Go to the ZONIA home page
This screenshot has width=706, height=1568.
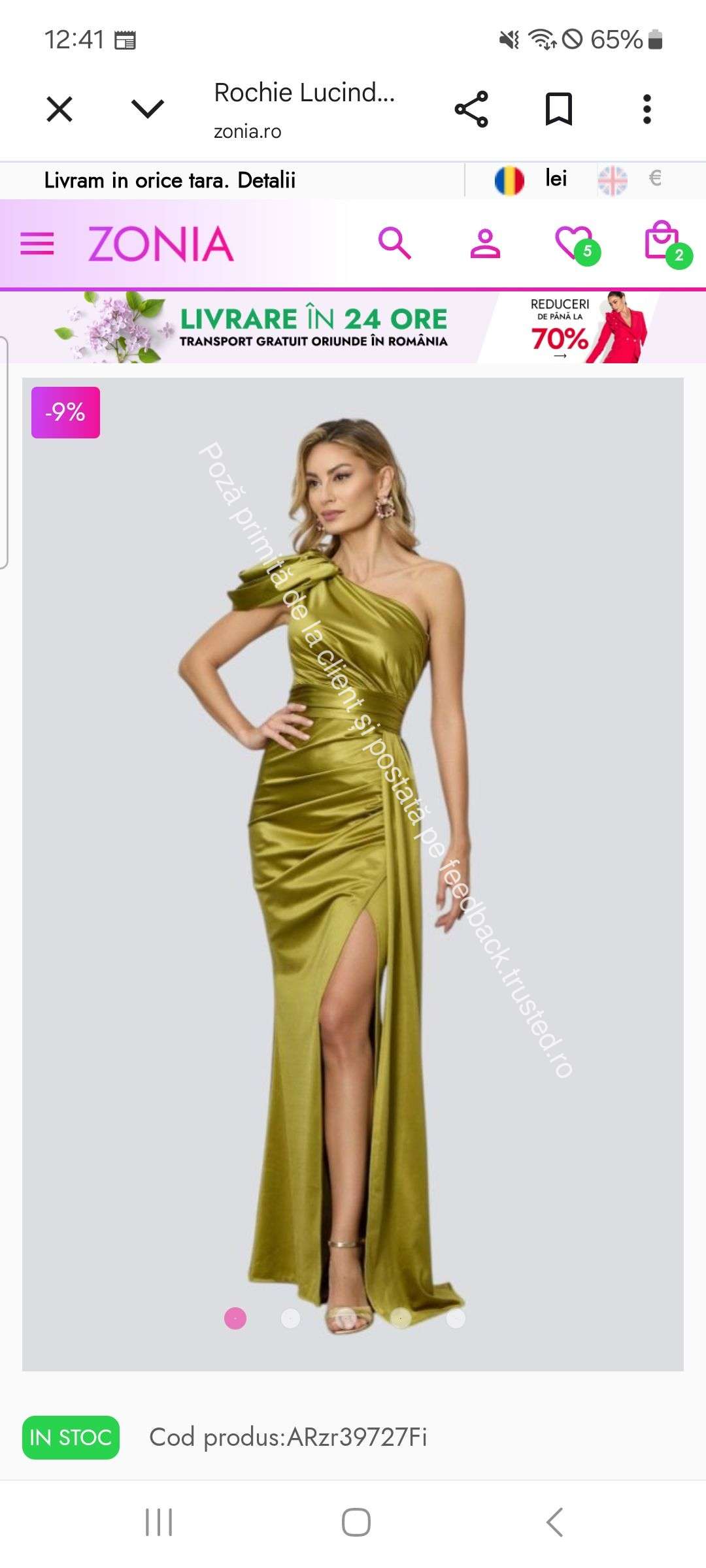[161, 244]
